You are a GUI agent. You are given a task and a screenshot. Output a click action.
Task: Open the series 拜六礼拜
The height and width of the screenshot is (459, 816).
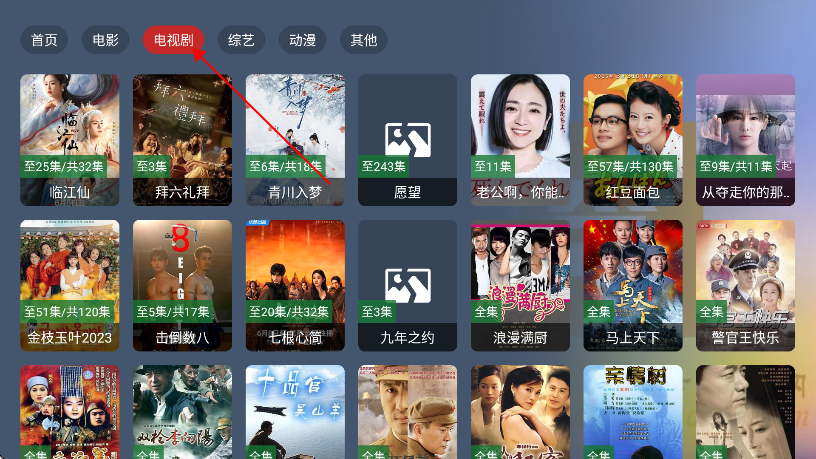point(182,140)
